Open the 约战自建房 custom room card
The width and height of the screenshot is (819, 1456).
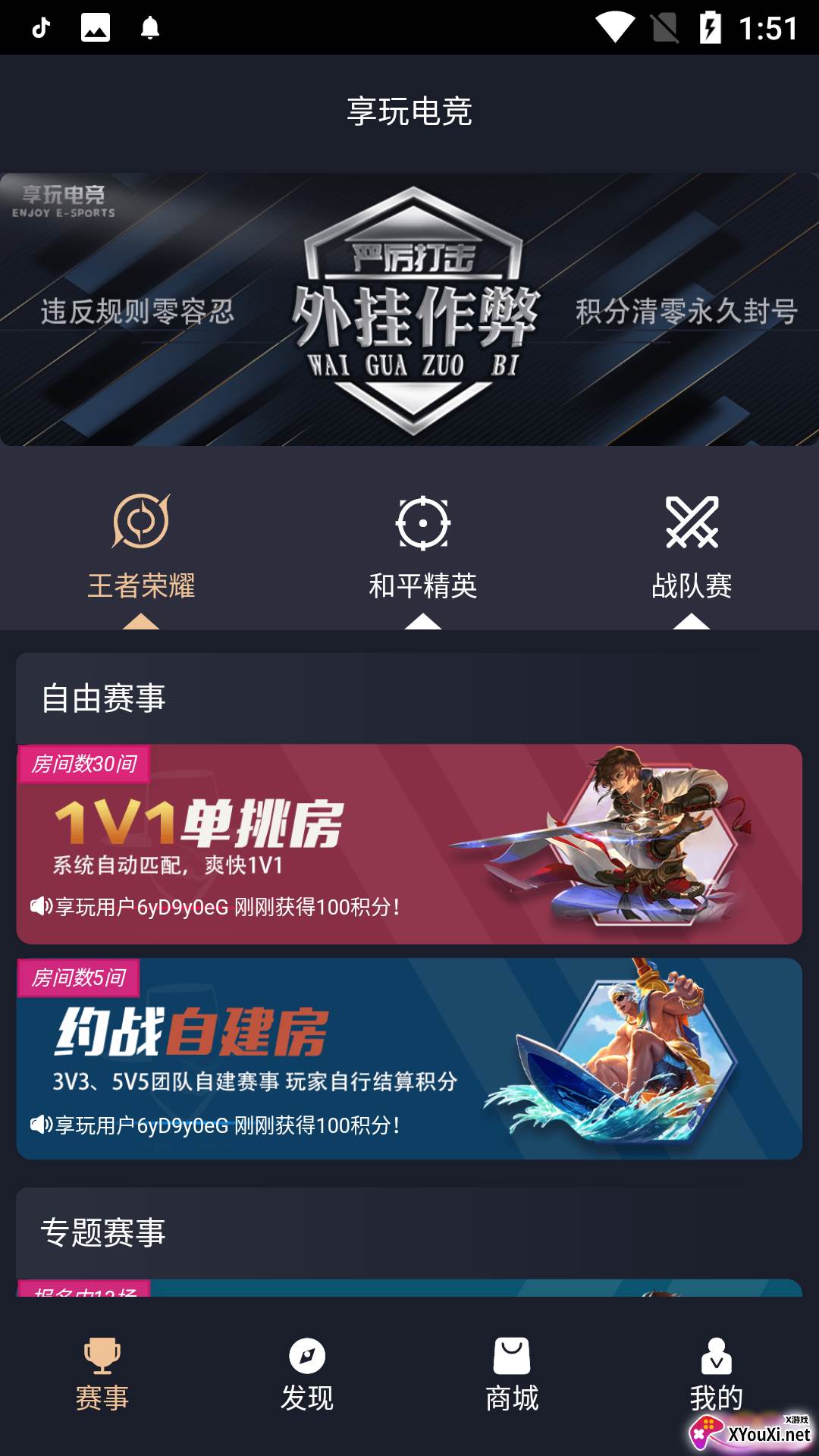[x=409, y=1058]
